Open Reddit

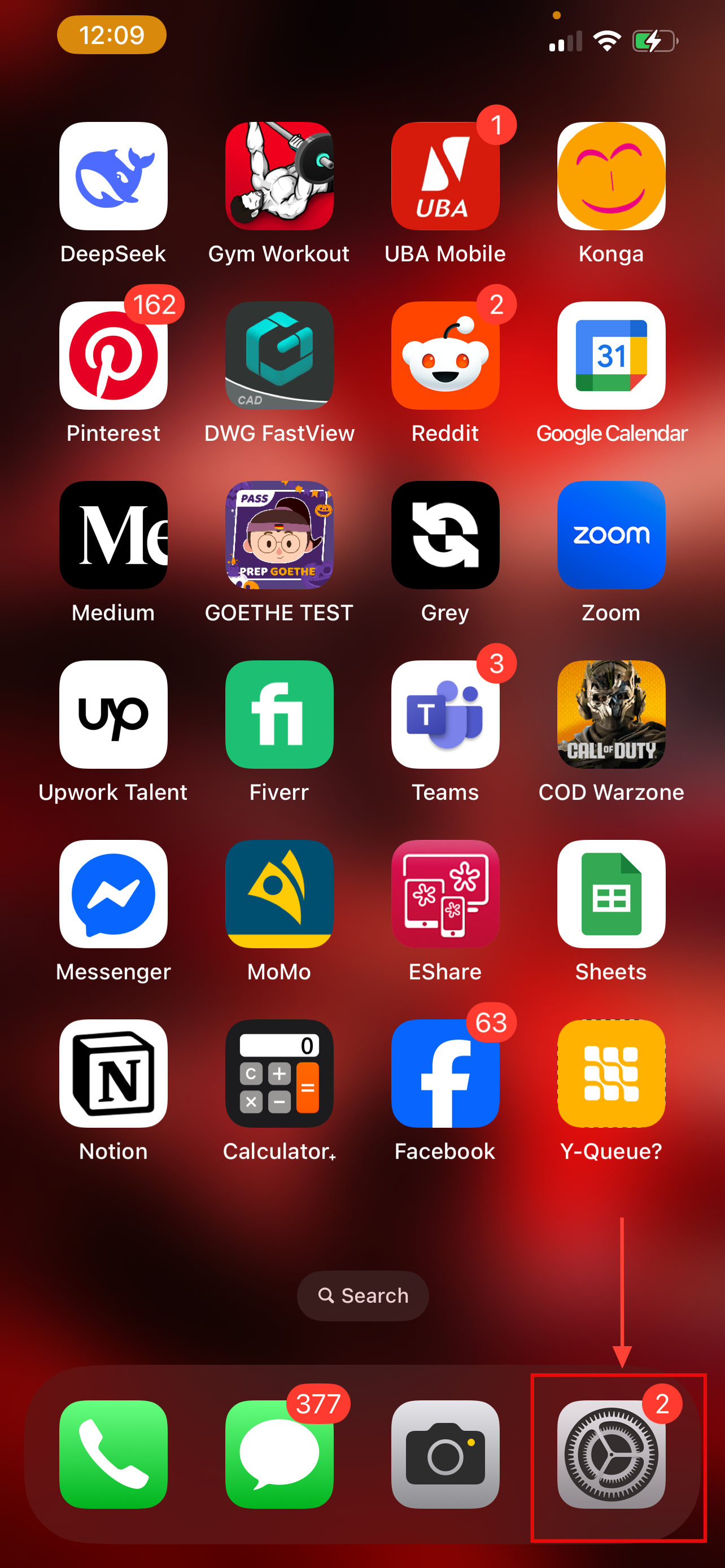445,356
